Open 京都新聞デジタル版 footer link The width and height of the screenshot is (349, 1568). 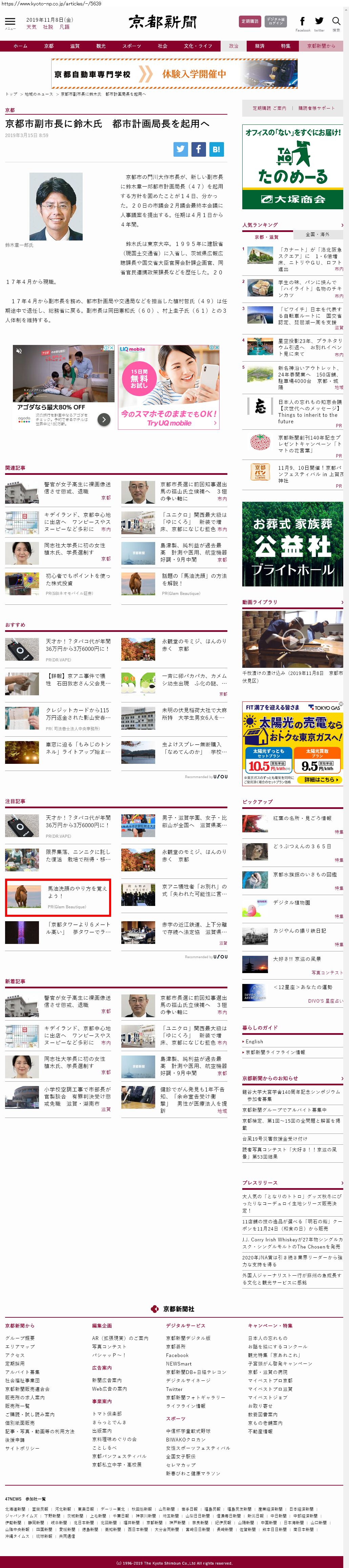click(x=188, y=1338)
